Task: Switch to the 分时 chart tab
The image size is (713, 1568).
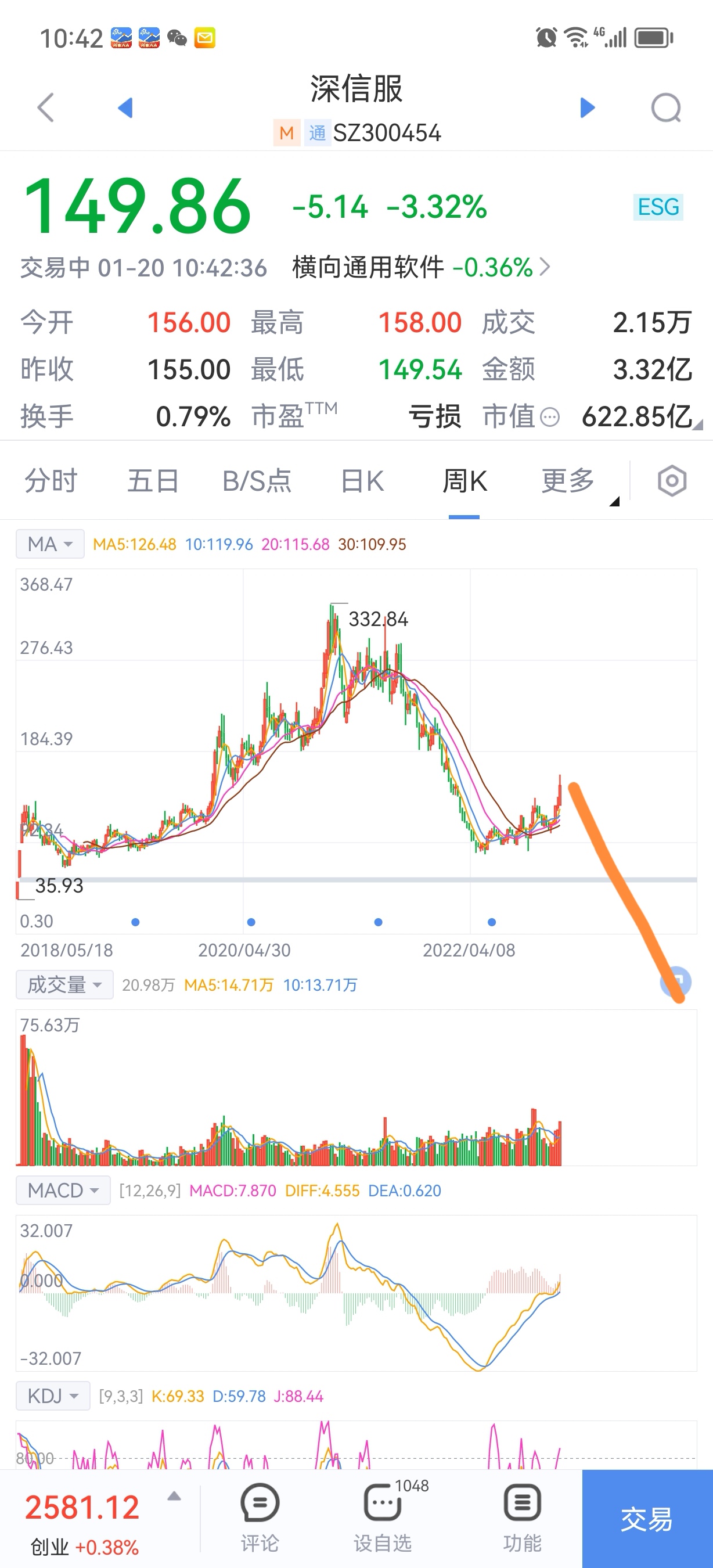Action: [51, 481]
